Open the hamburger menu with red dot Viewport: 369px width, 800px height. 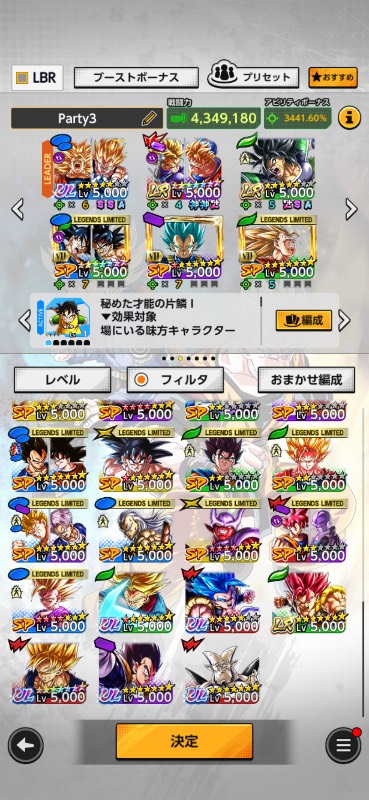[343, 745]
